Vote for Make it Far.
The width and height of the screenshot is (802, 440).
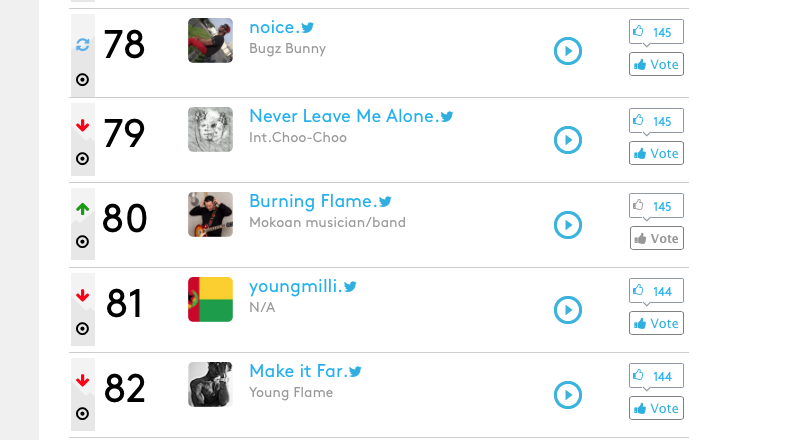click(x=656, y=408)
